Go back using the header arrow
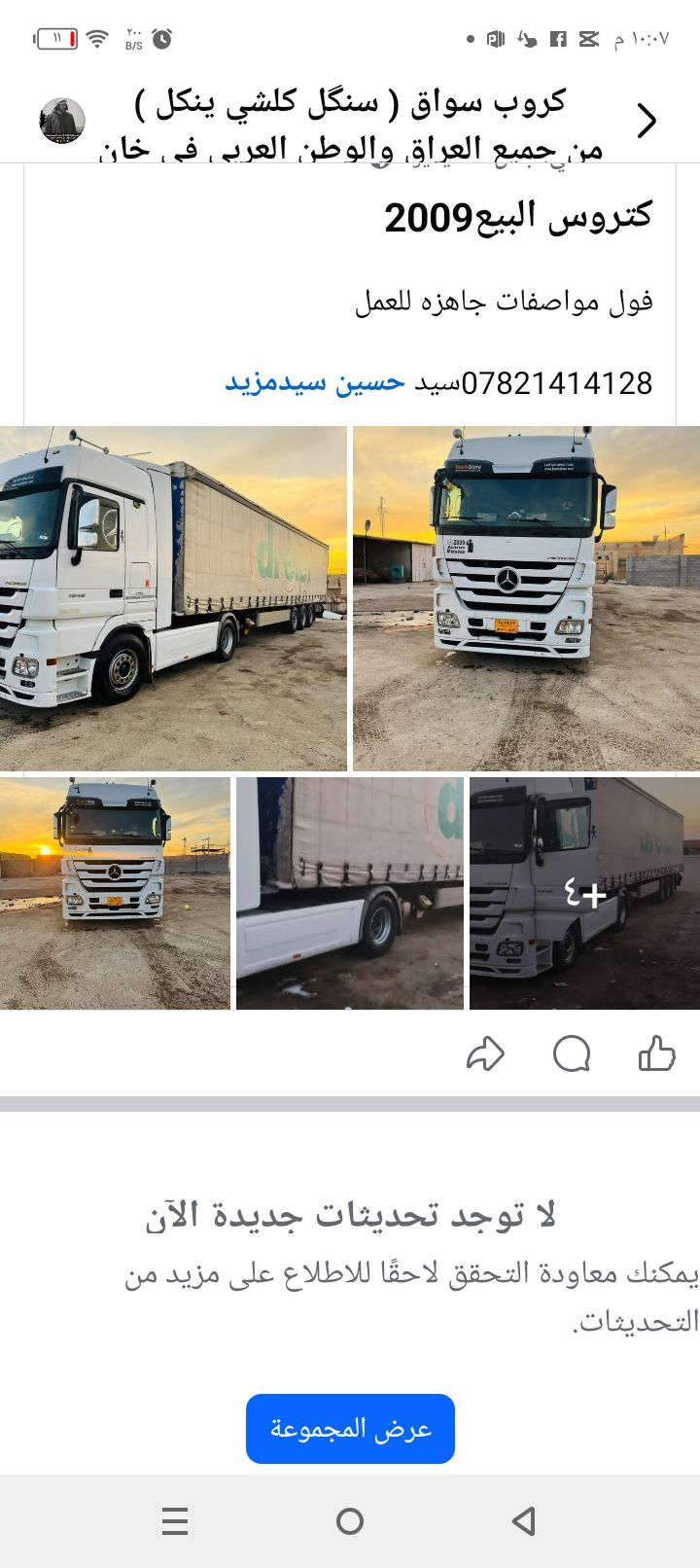The image size is (700, 1568). tap(647, 121)
